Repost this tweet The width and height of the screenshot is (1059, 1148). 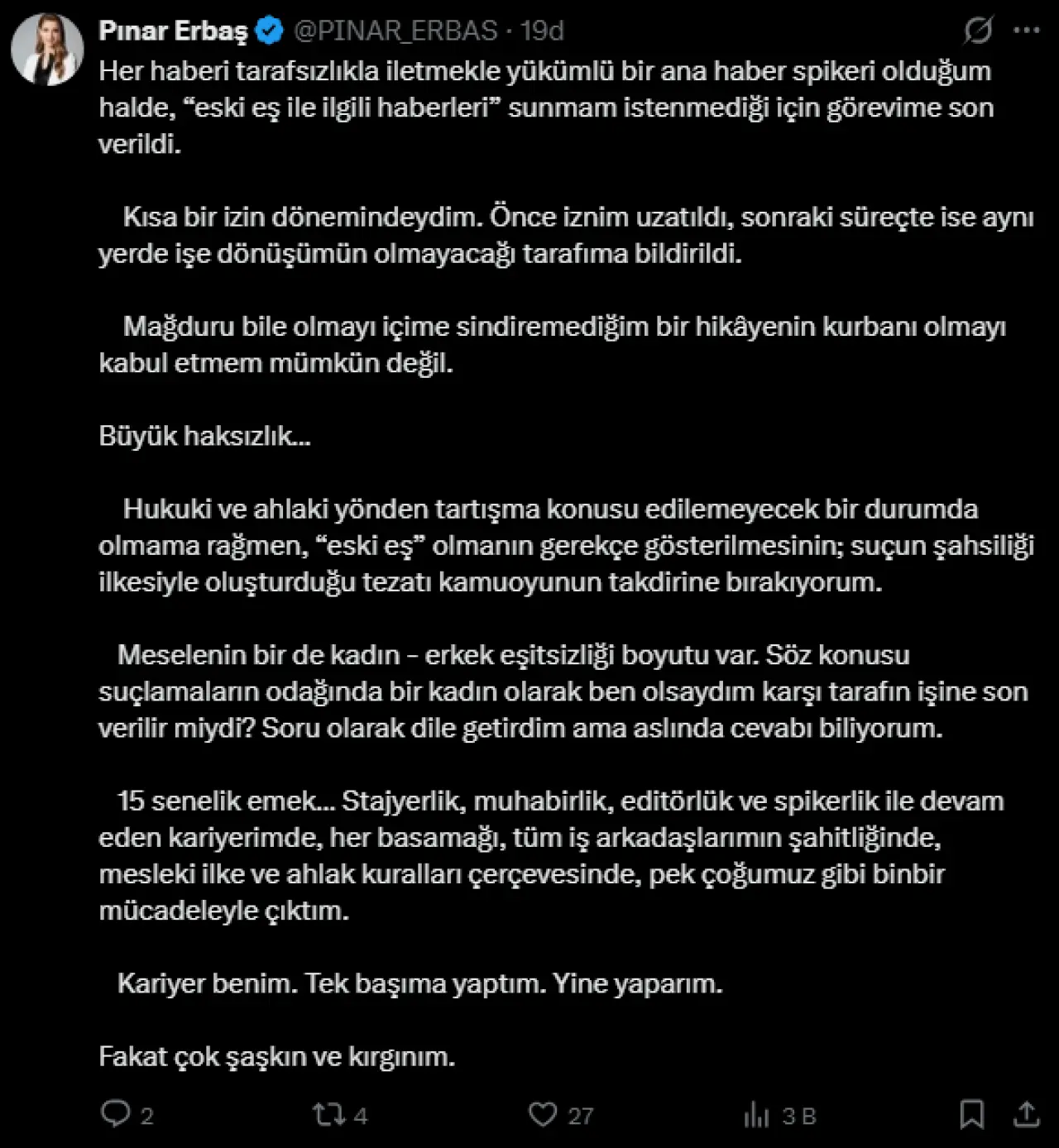329,1114
